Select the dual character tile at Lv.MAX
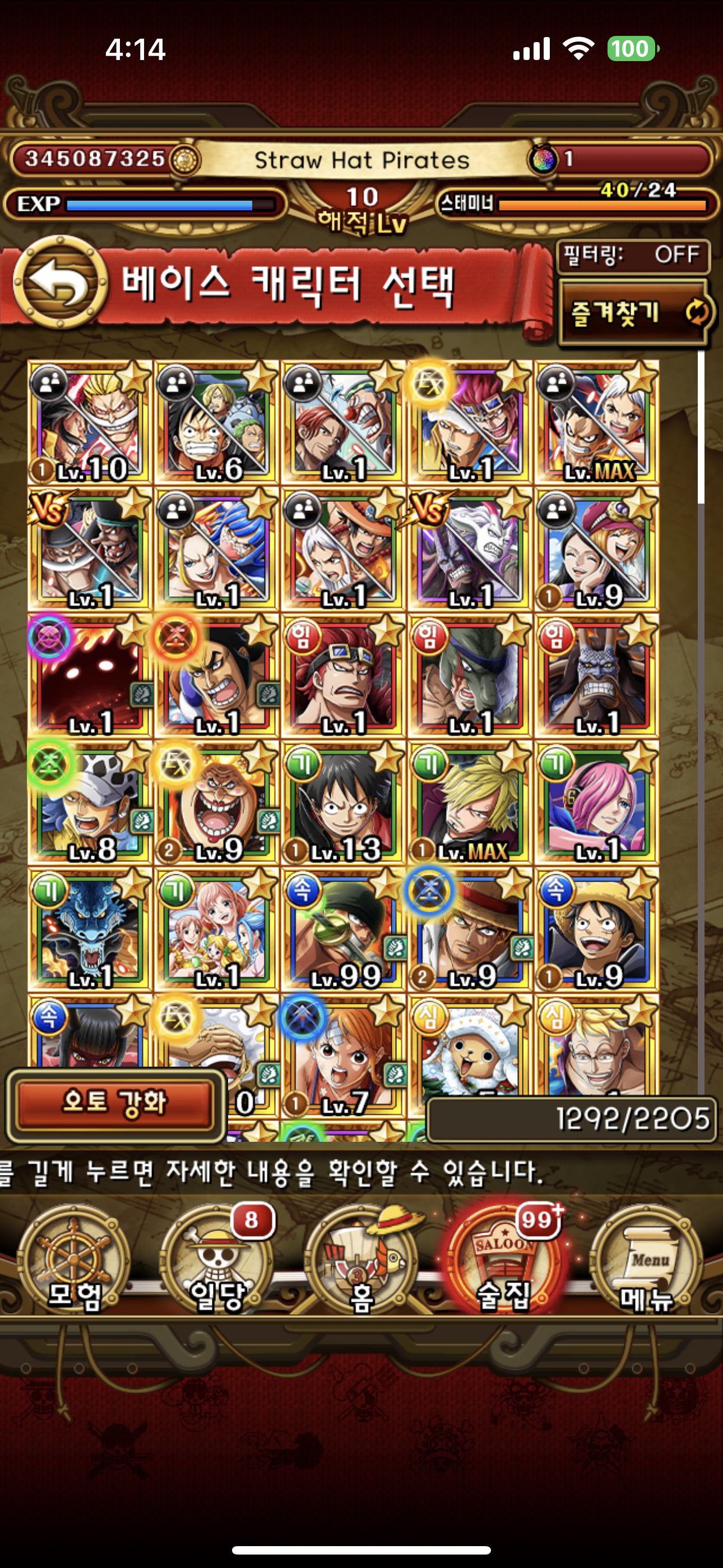 [x=596, y=422]
